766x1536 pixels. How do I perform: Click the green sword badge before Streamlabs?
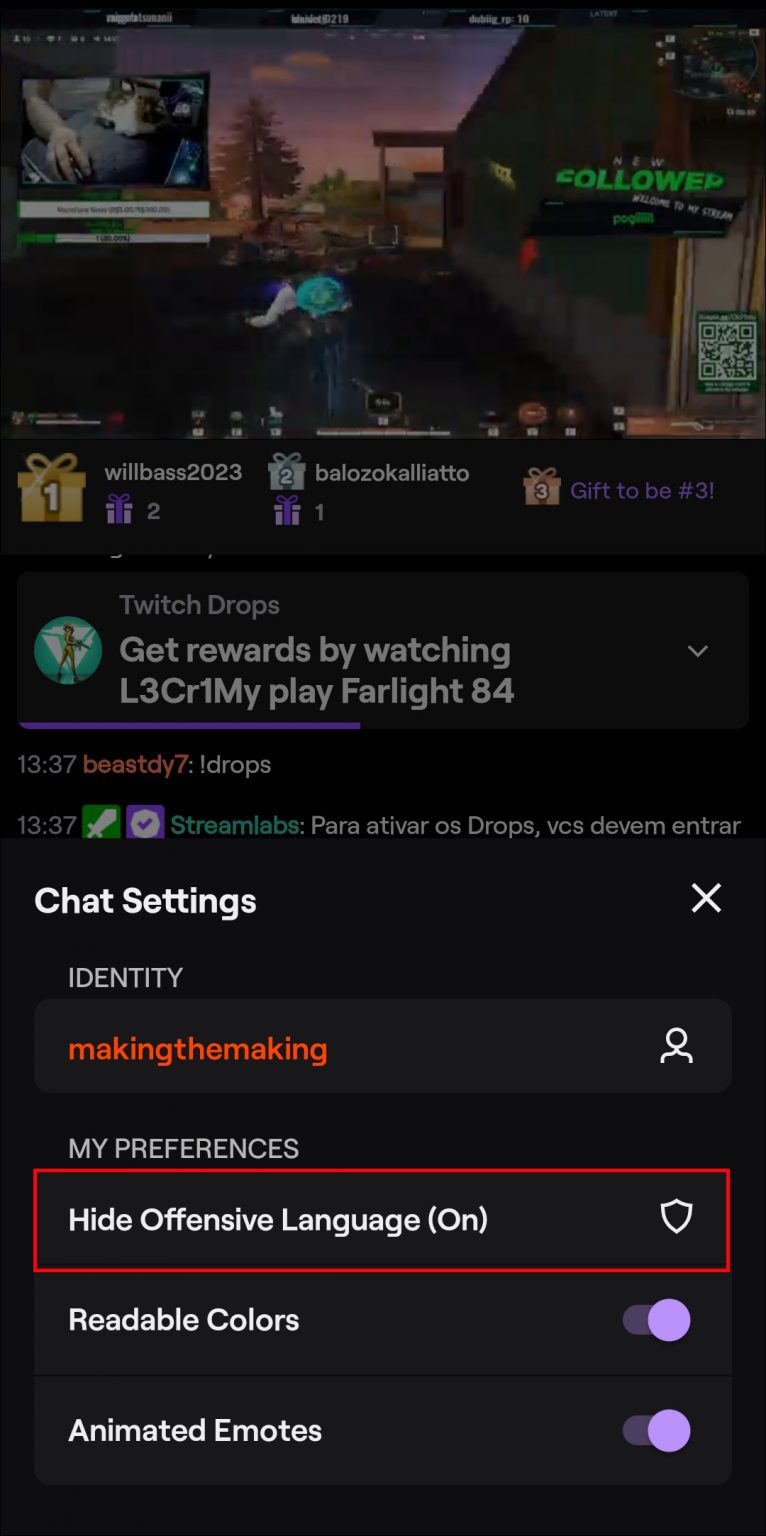102,824
